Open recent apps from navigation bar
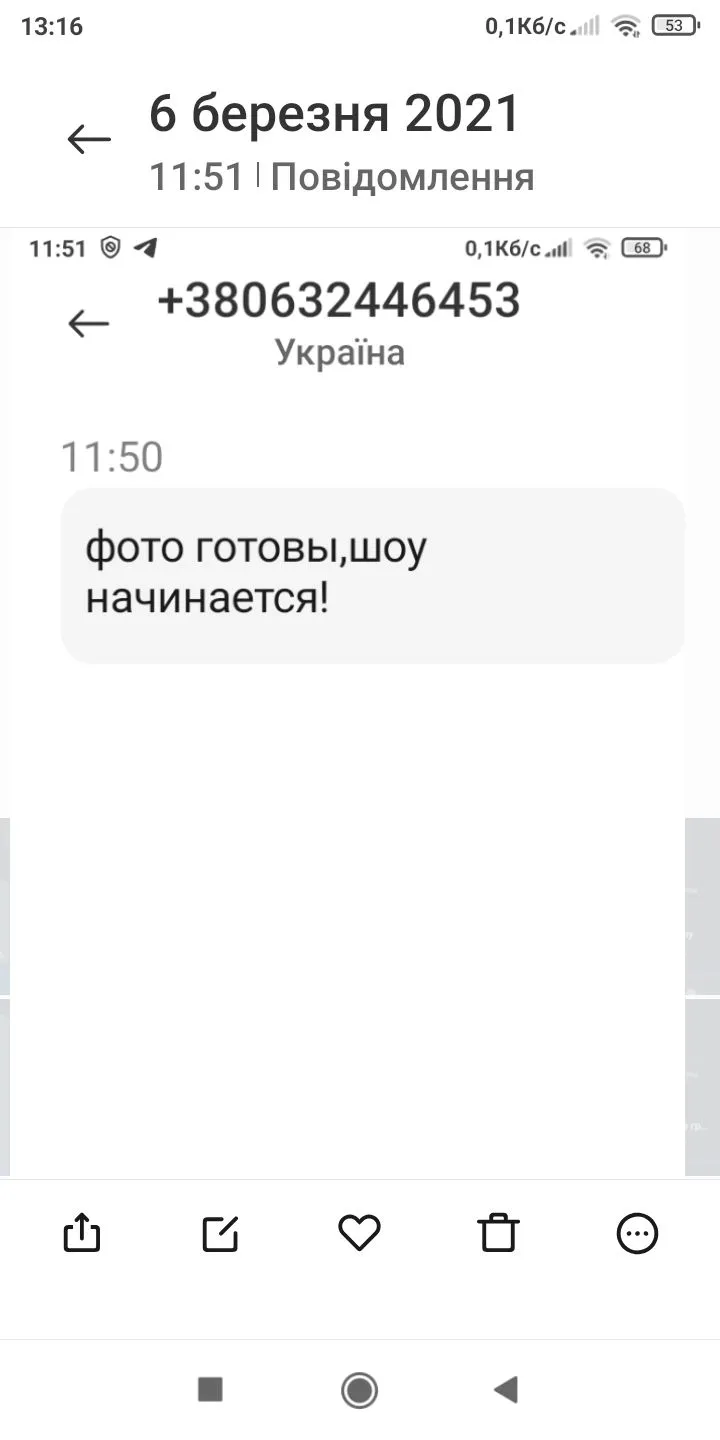 pos(210,1389)
